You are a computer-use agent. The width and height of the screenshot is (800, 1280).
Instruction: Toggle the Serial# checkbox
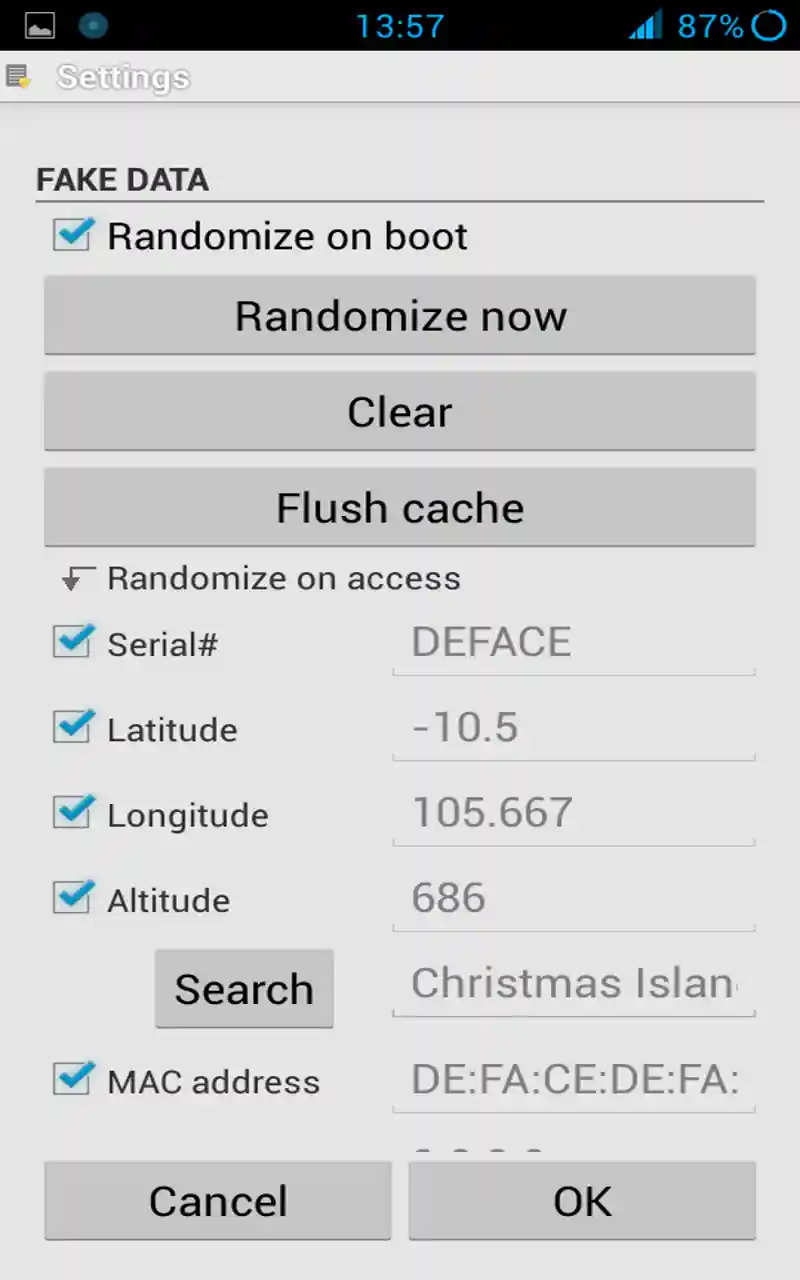pyautogui.click(x=73, y=642)
